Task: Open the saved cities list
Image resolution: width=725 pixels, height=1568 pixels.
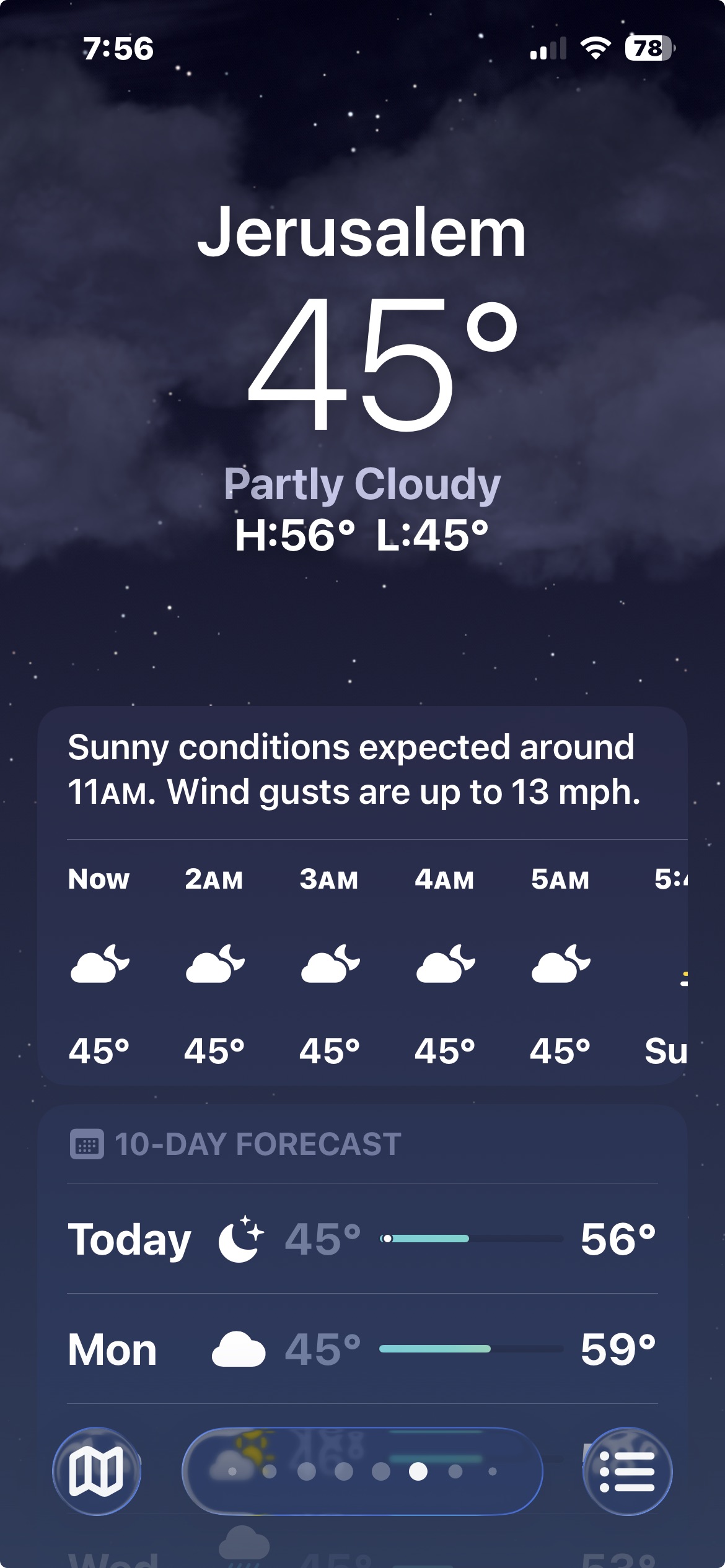Action: tap(627, 1471)
